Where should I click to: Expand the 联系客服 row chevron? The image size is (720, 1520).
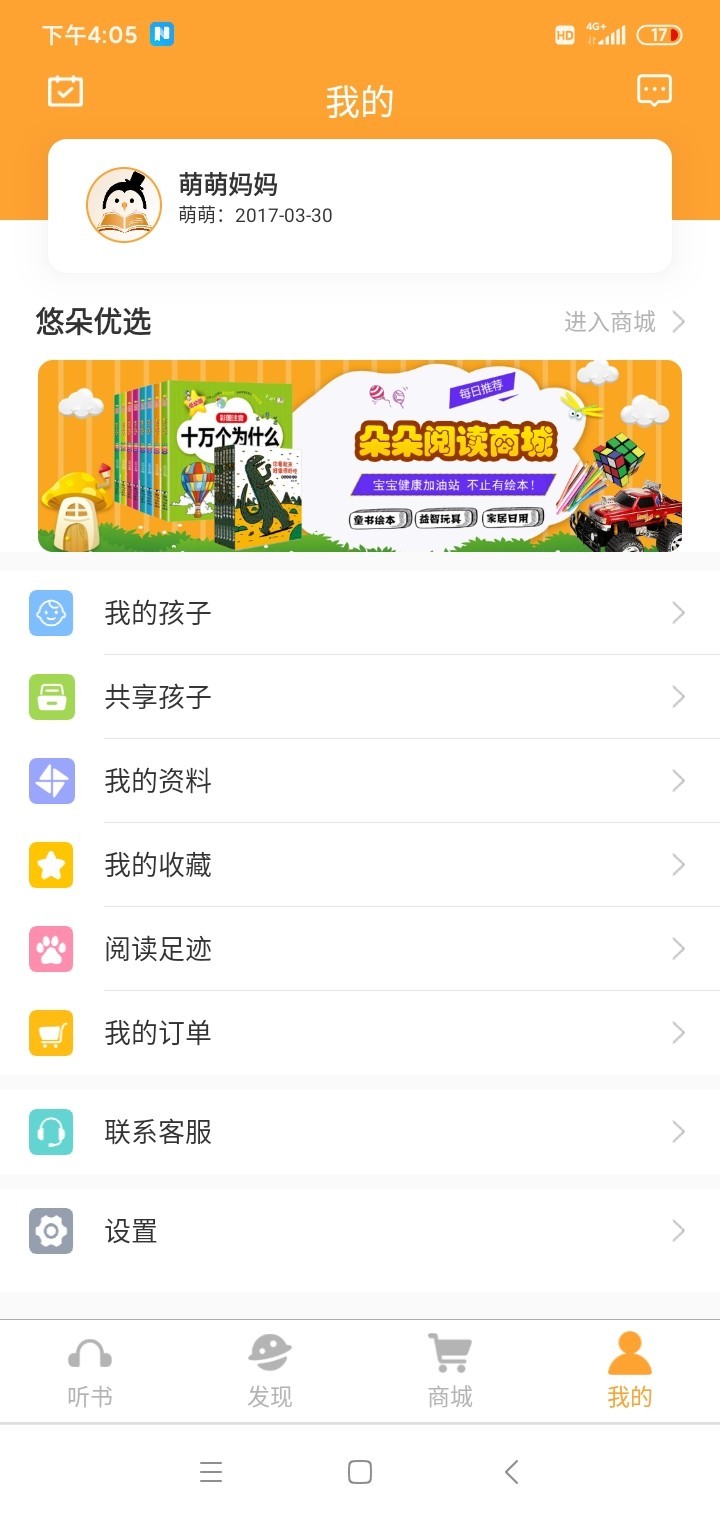tap(678, 1131)
